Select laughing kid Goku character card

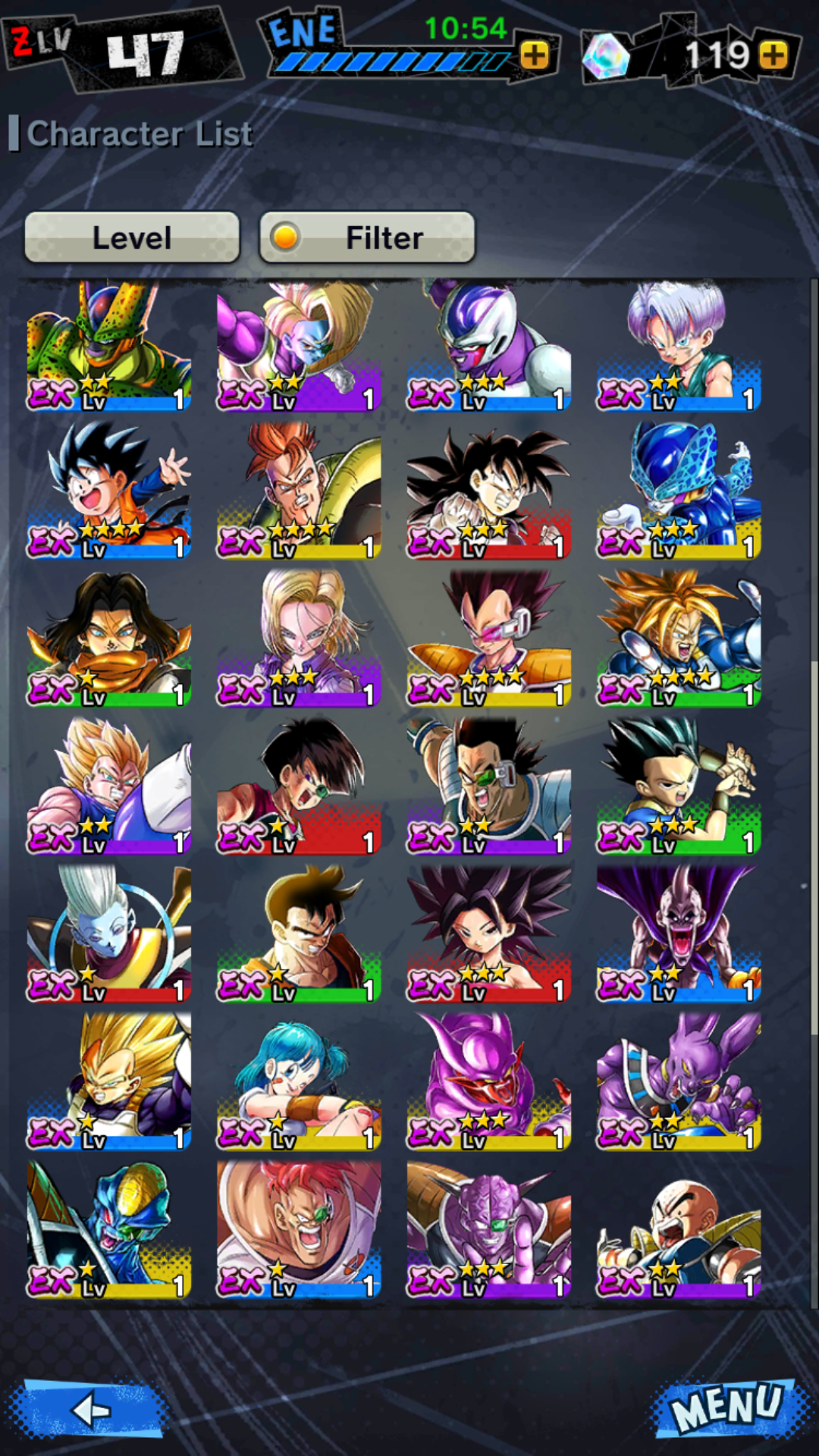108,491
